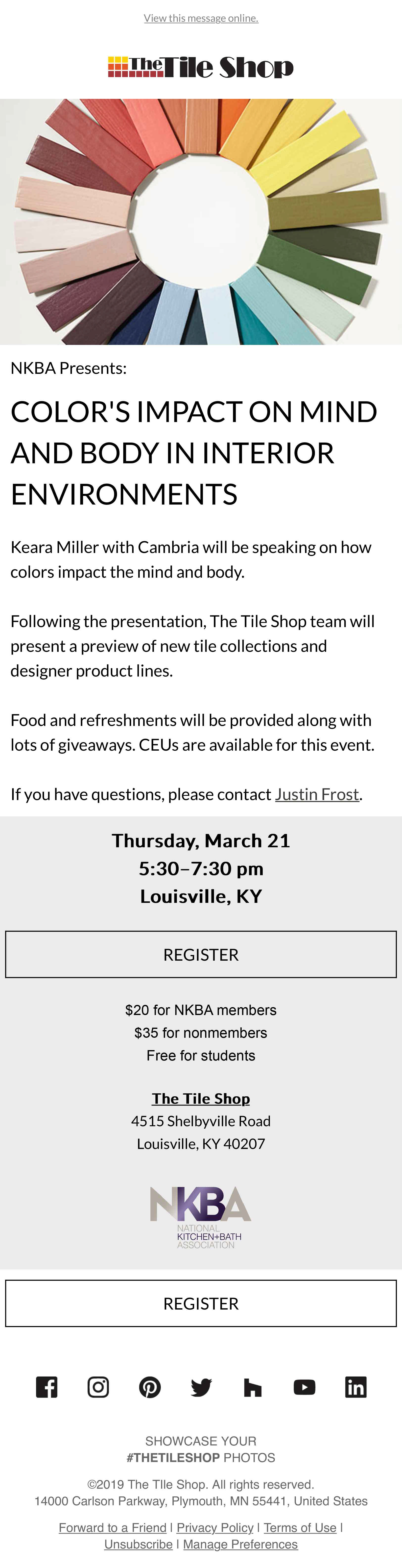Open the 'View this message online' link
Screen dimensions: 402x1568
[x=201, y=18]
